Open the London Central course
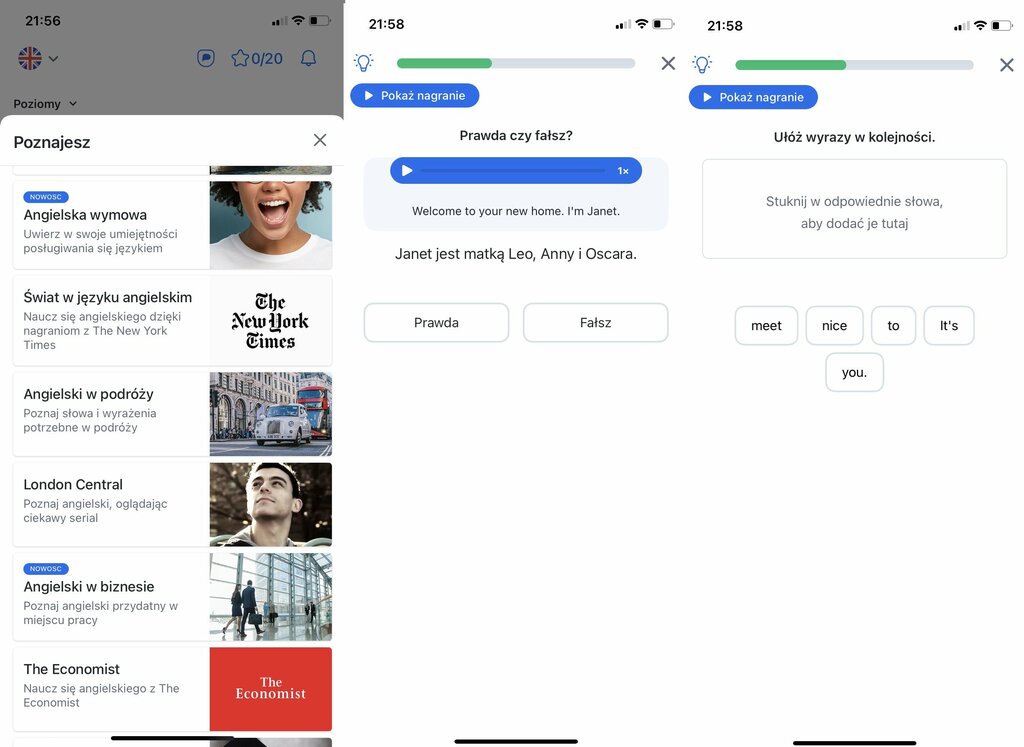1024x747 pixels. click(110, 503)
